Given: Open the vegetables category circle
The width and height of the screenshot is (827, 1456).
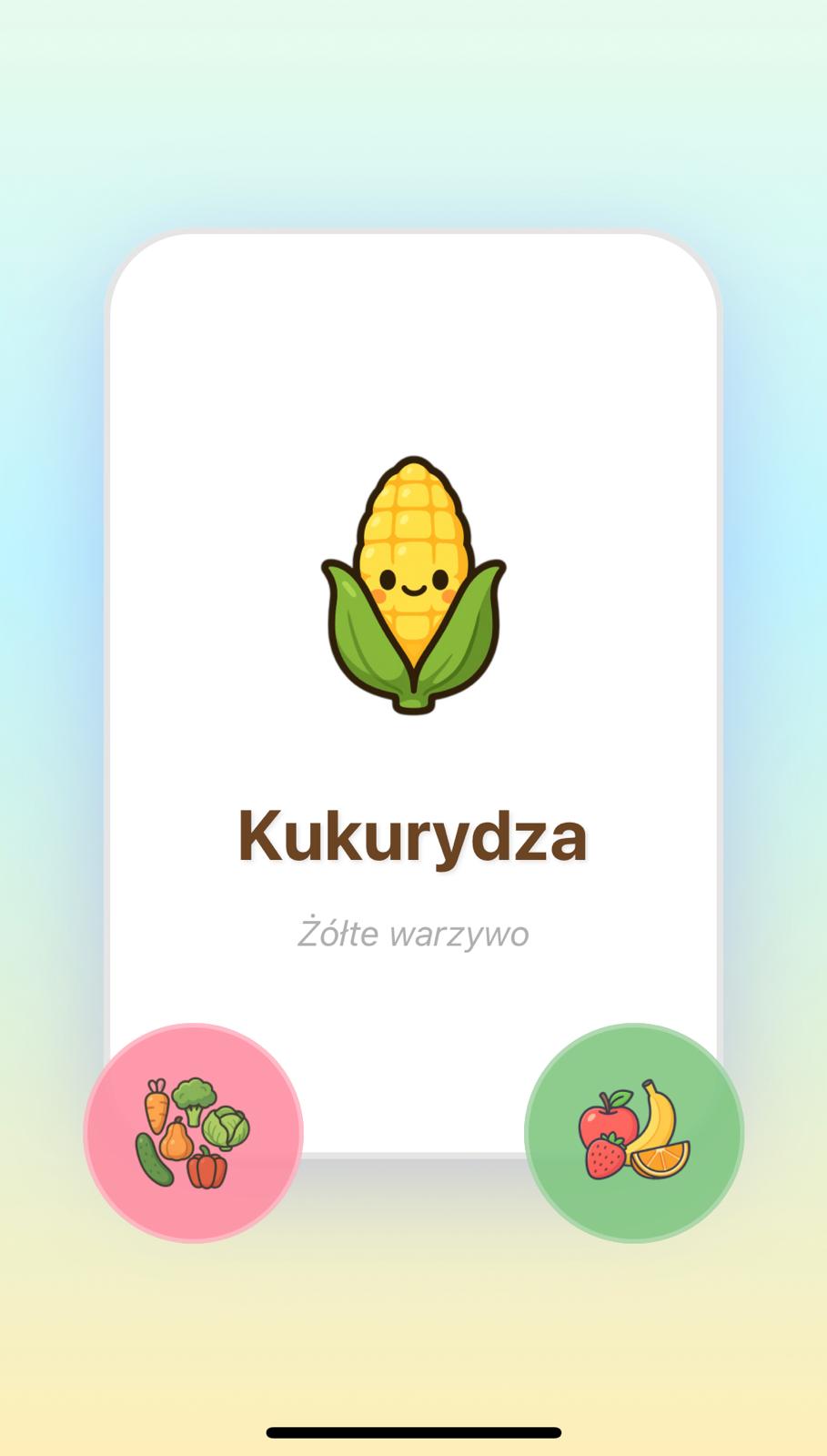Looking at the screenshot, I should [193, 1130].
